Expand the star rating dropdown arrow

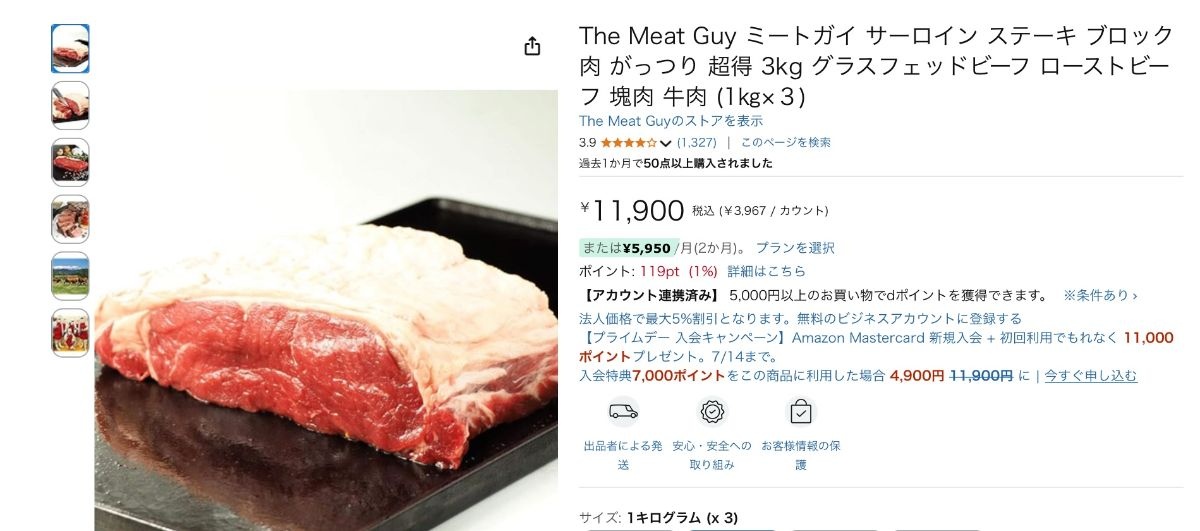(666, 143)
